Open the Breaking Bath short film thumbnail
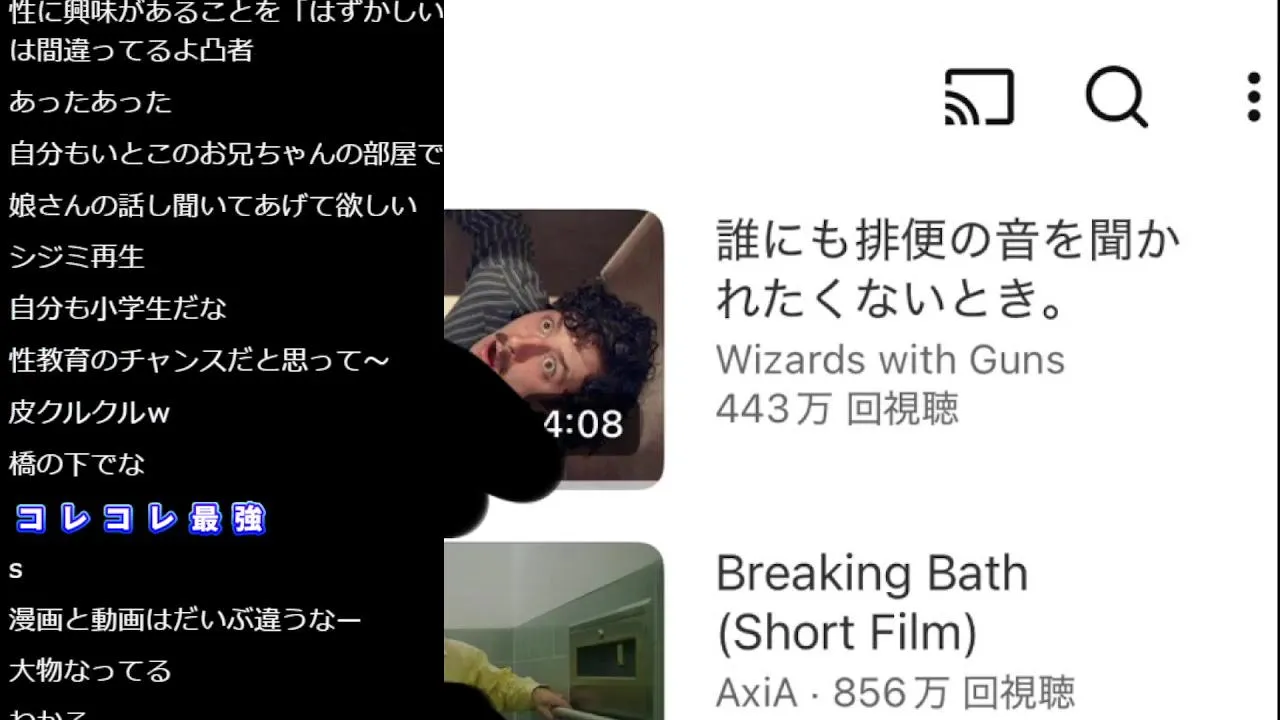This screenshot has height=720, width=1280. click(x=555, y=630)
